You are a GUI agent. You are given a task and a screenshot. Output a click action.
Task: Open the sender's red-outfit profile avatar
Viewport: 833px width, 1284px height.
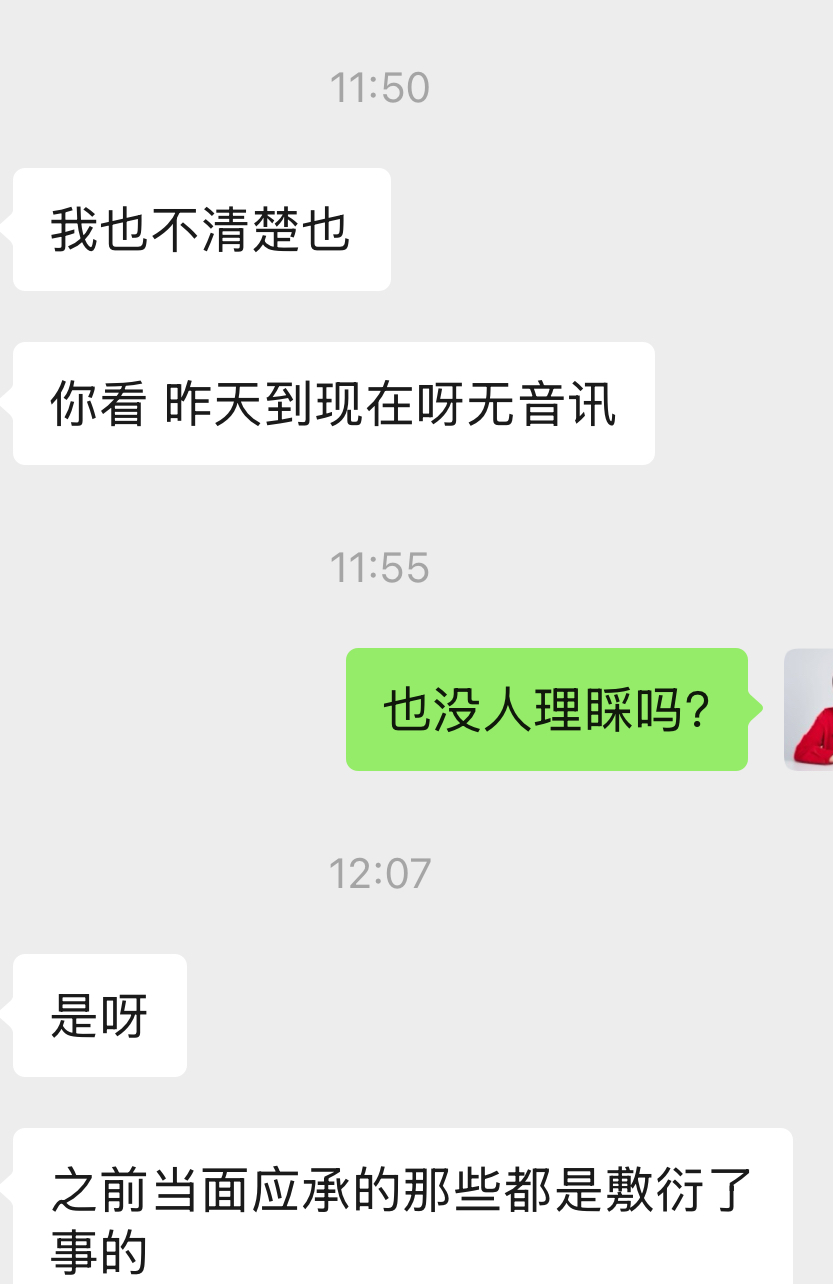809,709
